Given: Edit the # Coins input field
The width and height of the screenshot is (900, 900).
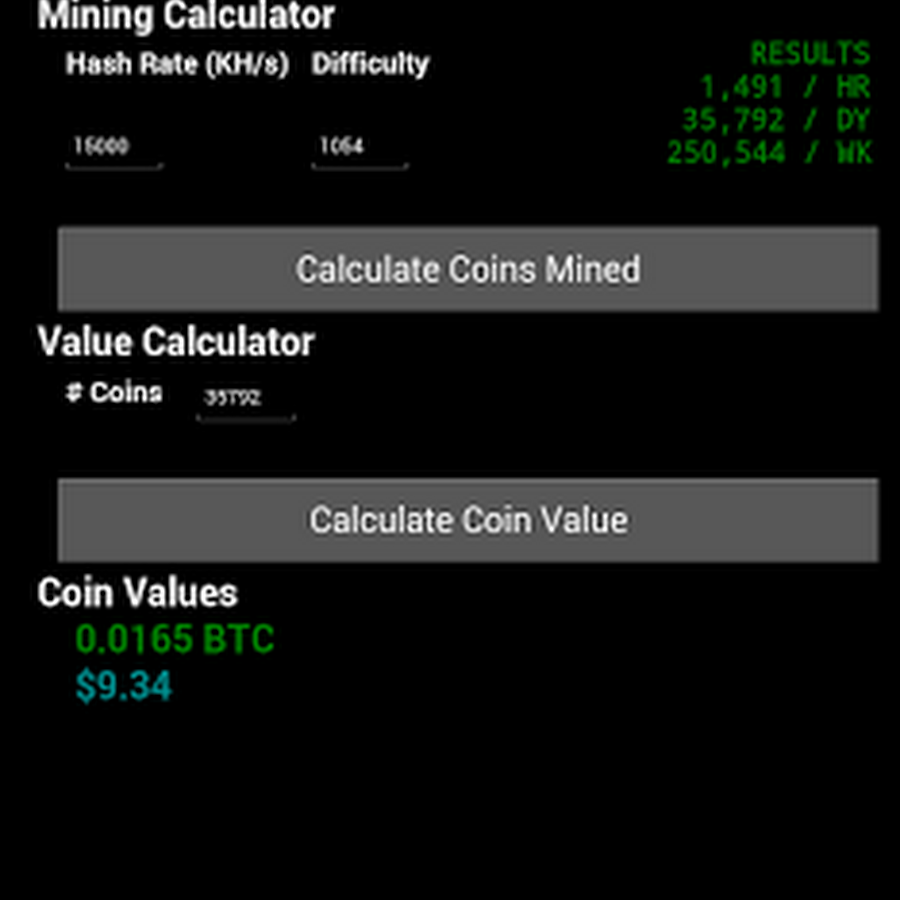Looking at the screenshot, I should (x=245, y=398).
